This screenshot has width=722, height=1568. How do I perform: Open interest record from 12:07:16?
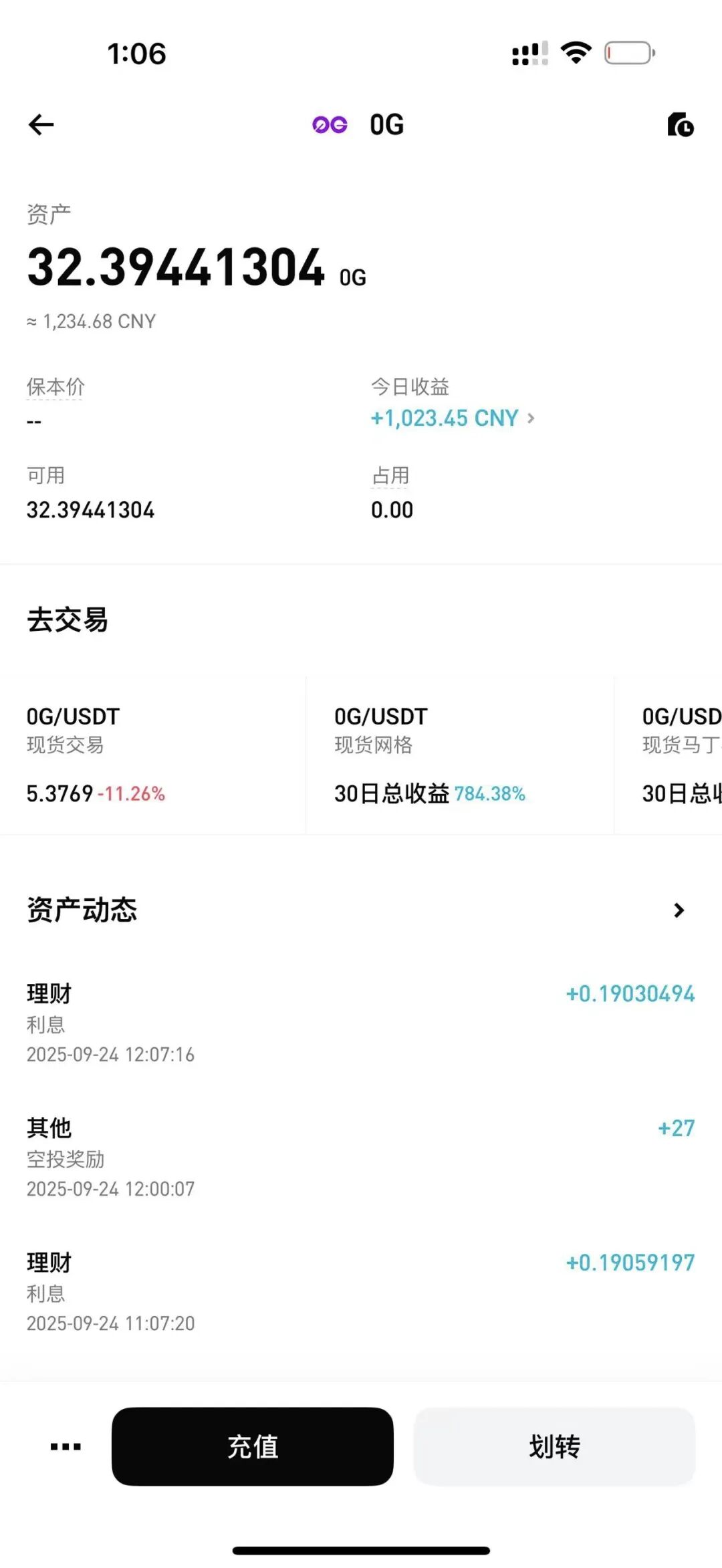point(361,1023)
